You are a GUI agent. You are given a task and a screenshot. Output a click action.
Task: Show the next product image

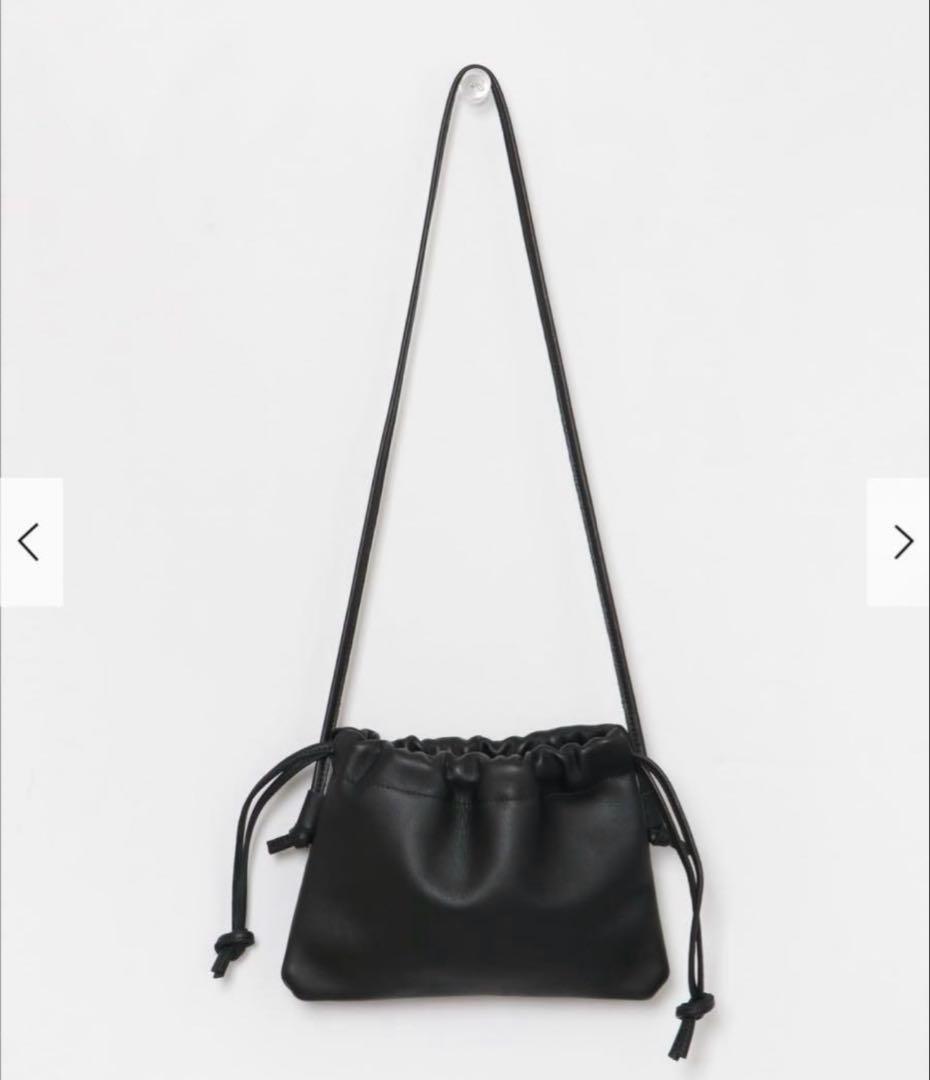pyautogui.click(x=900, y=542)
